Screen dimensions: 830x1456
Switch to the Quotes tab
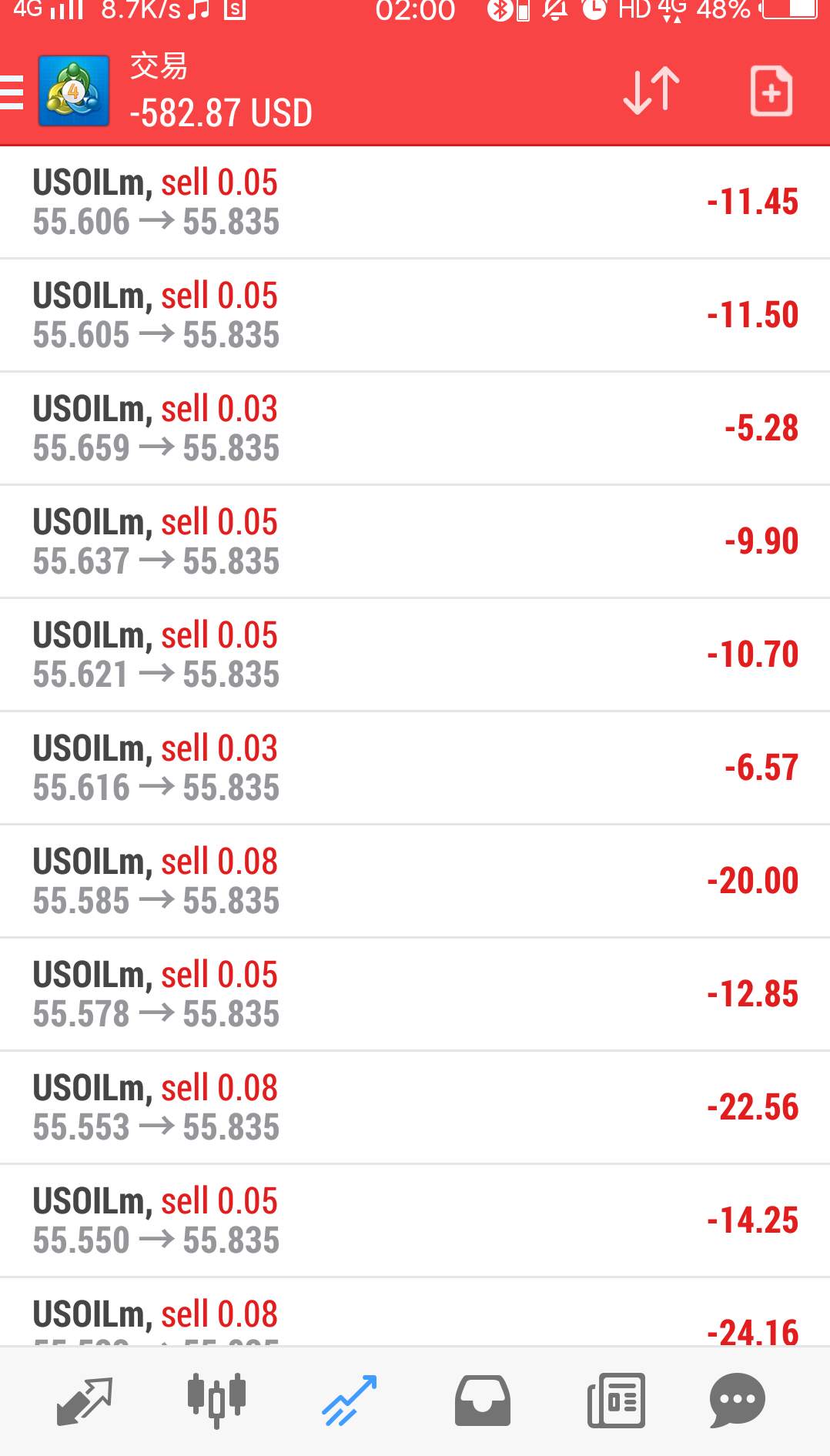click(85, 1401)
